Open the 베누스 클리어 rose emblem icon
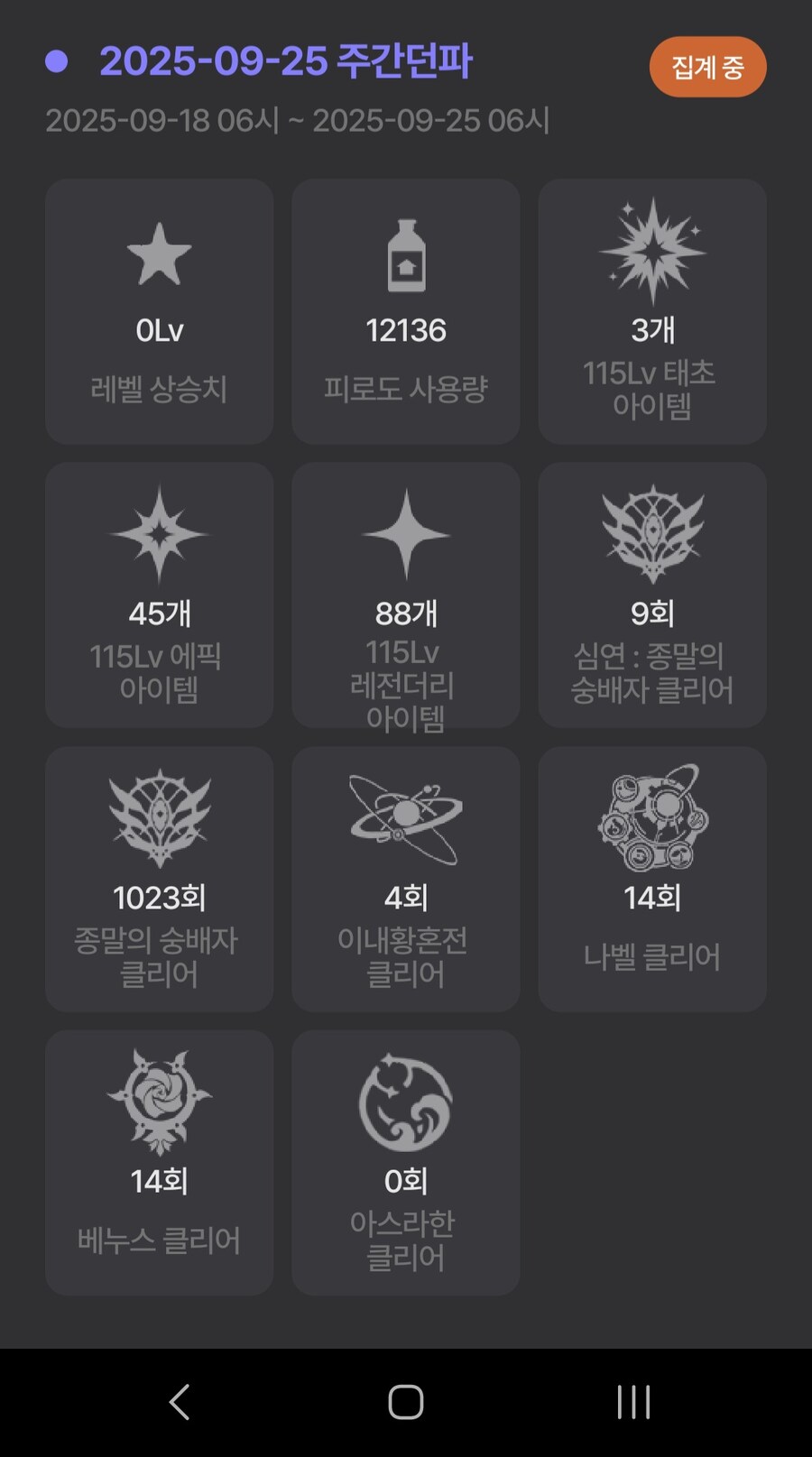 point(159,1105)
